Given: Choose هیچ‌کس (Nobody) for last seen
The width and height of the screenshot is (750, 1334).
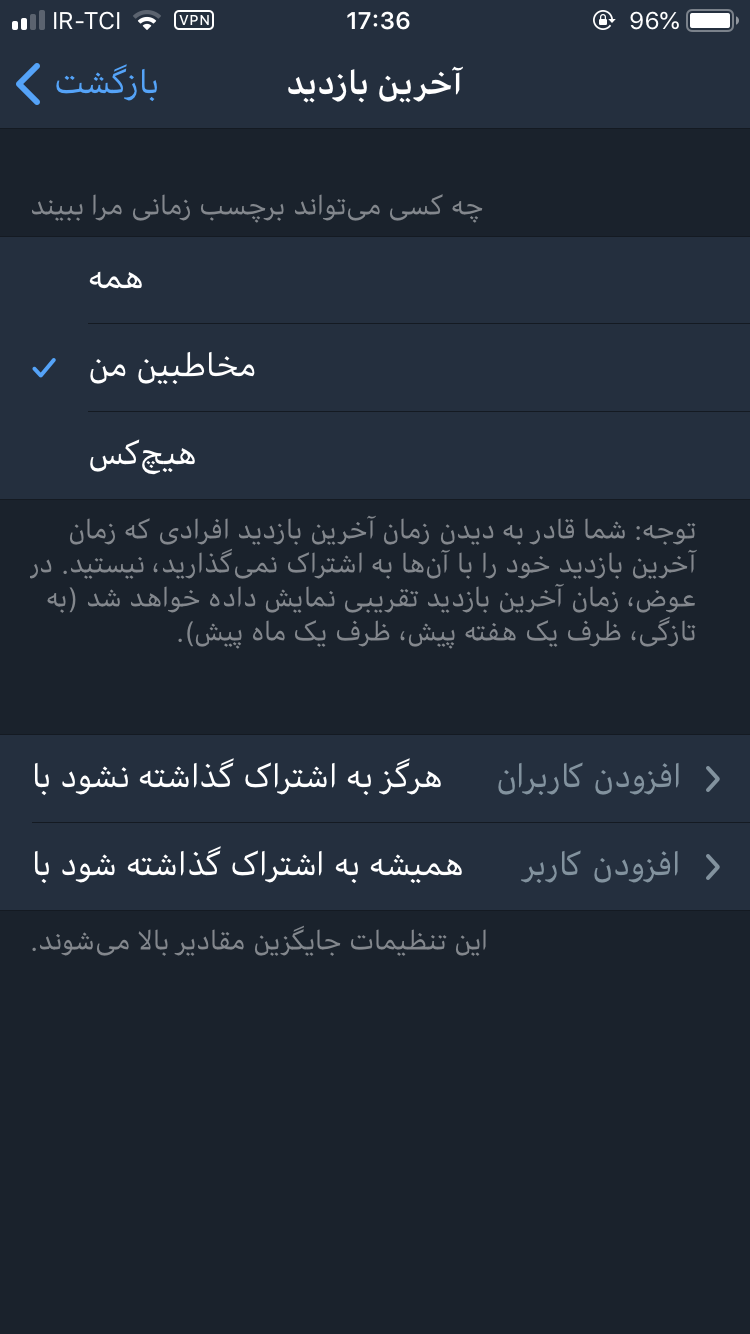Looking at the screenshot, I should (375, 456).
